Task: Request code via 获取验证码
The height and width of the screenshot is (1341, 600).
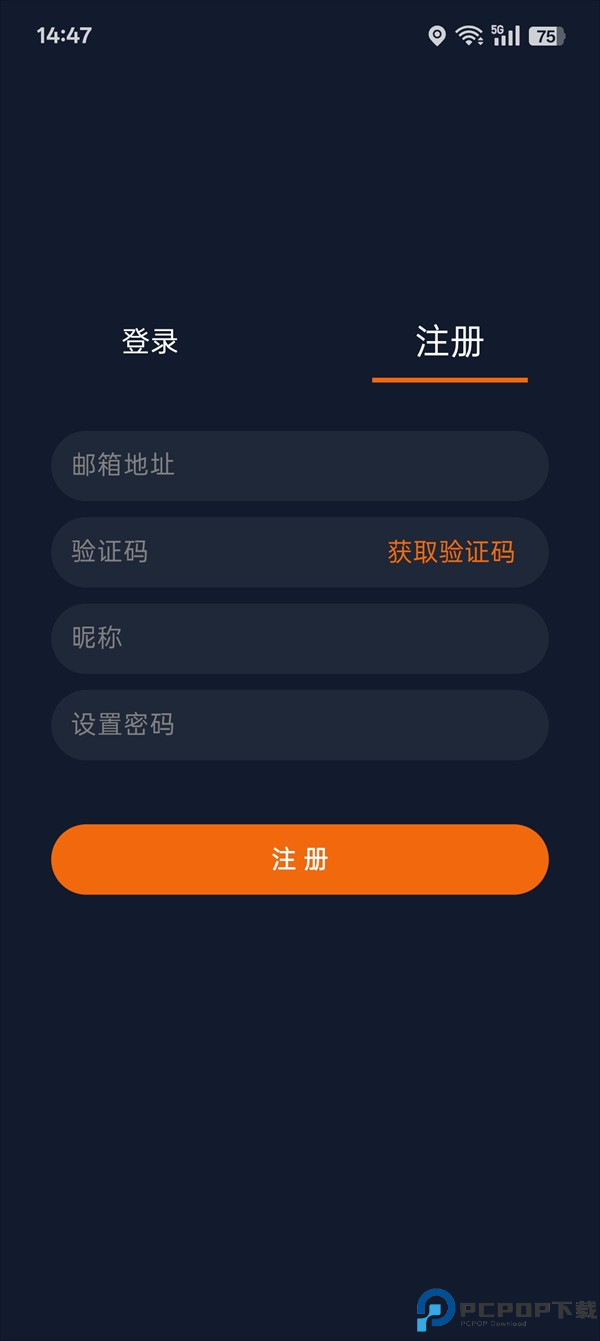Action: pos(451,552)
